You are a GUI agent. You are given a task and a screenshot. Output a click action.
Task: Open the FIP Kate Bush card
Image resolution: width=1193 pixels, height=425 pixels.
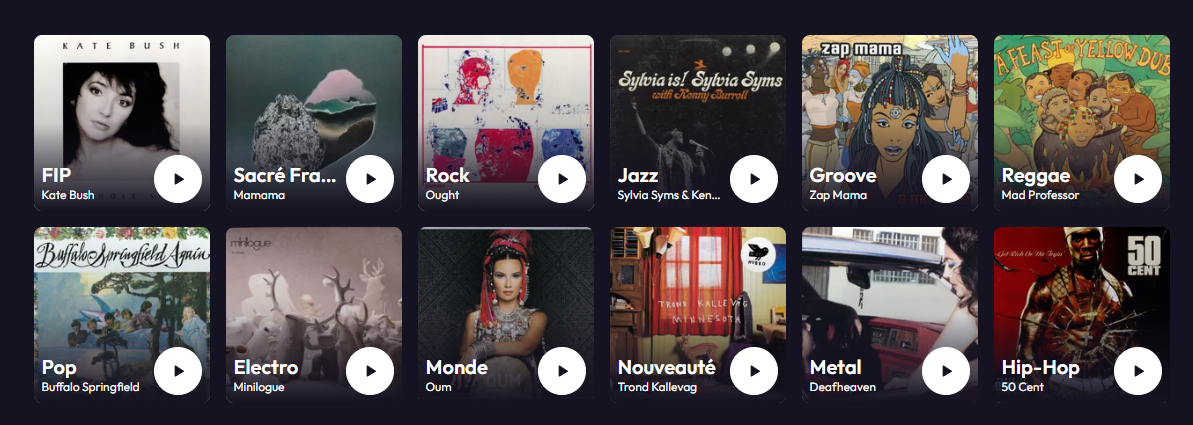[x=110, y=100]
